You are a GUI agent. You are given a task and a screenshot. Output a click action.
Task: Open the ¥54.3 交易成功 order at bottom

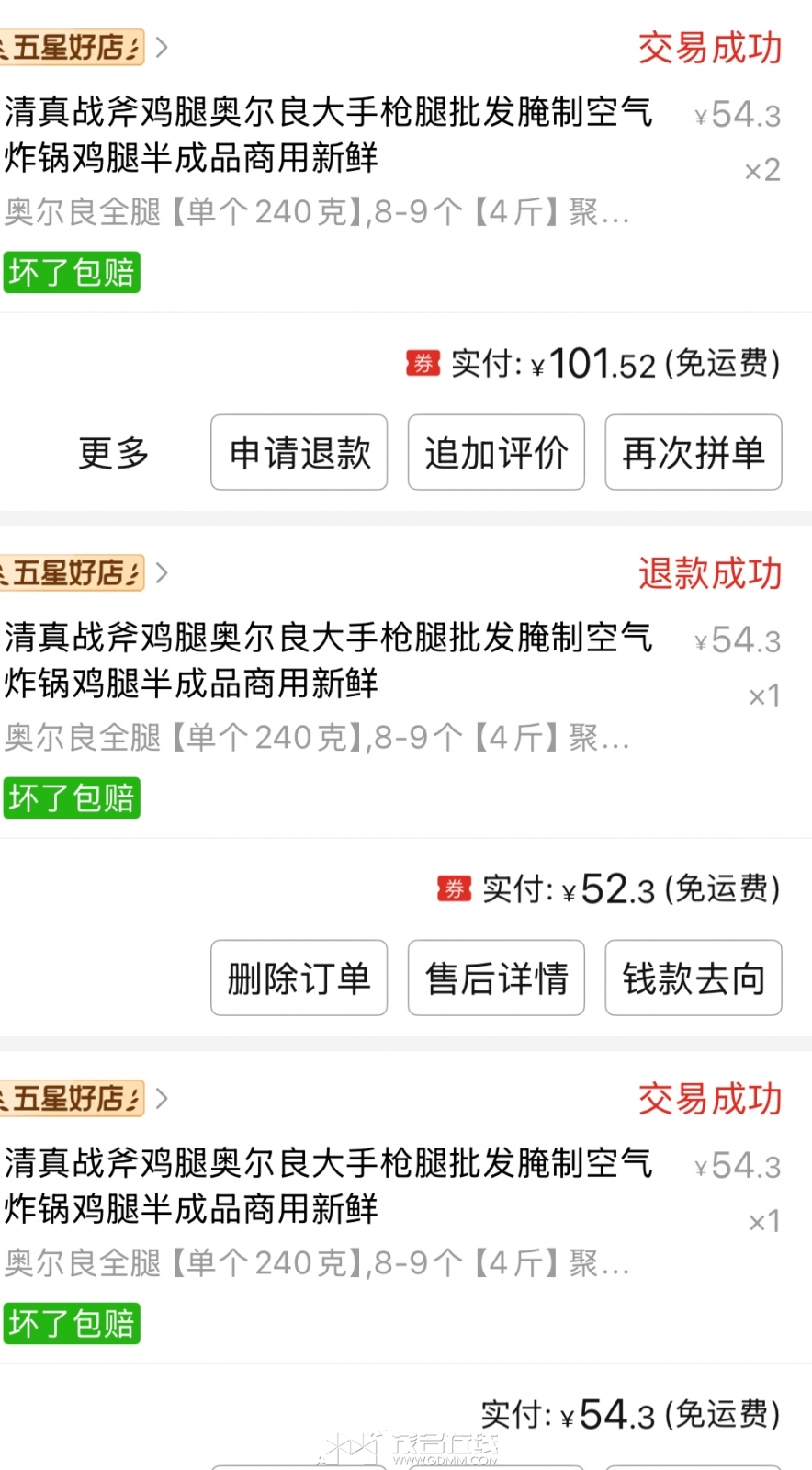pos(327,1186)
